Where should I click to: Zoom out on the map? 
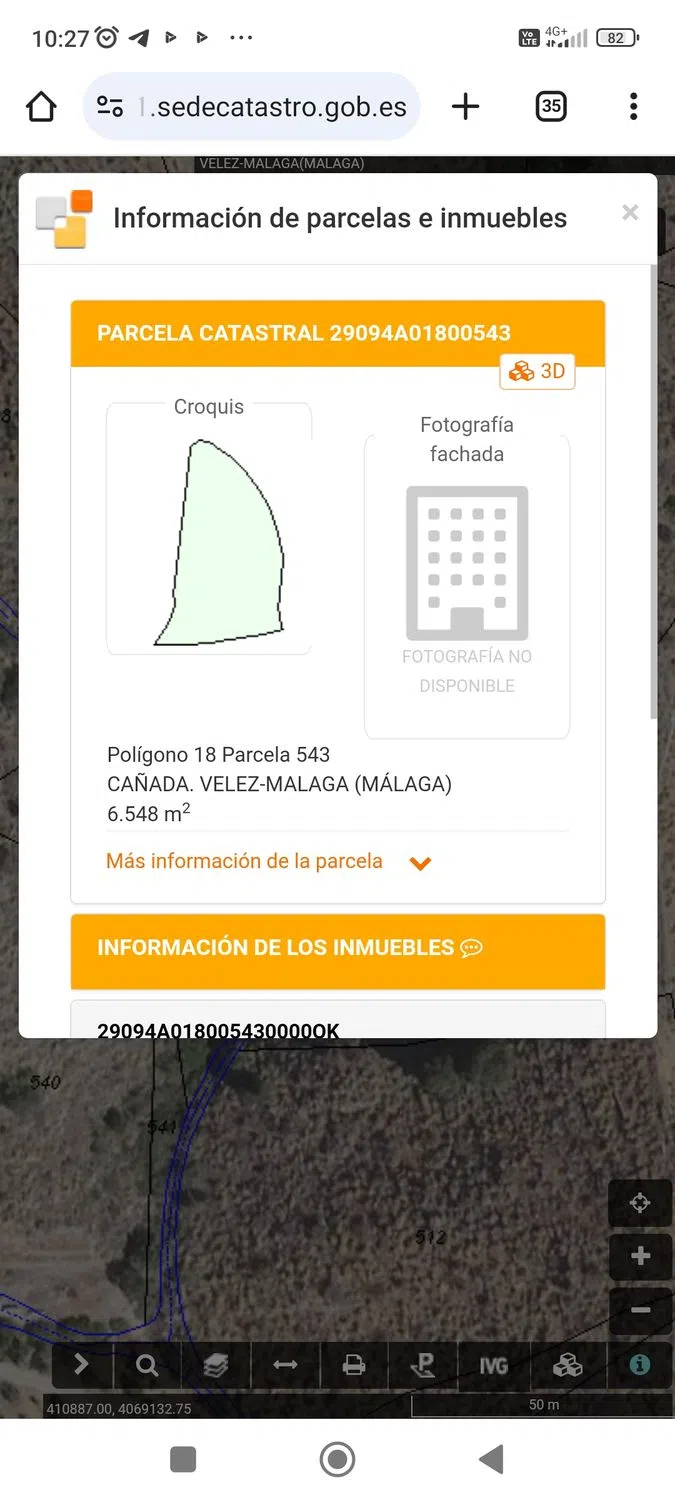click(x=640, y=1310)
